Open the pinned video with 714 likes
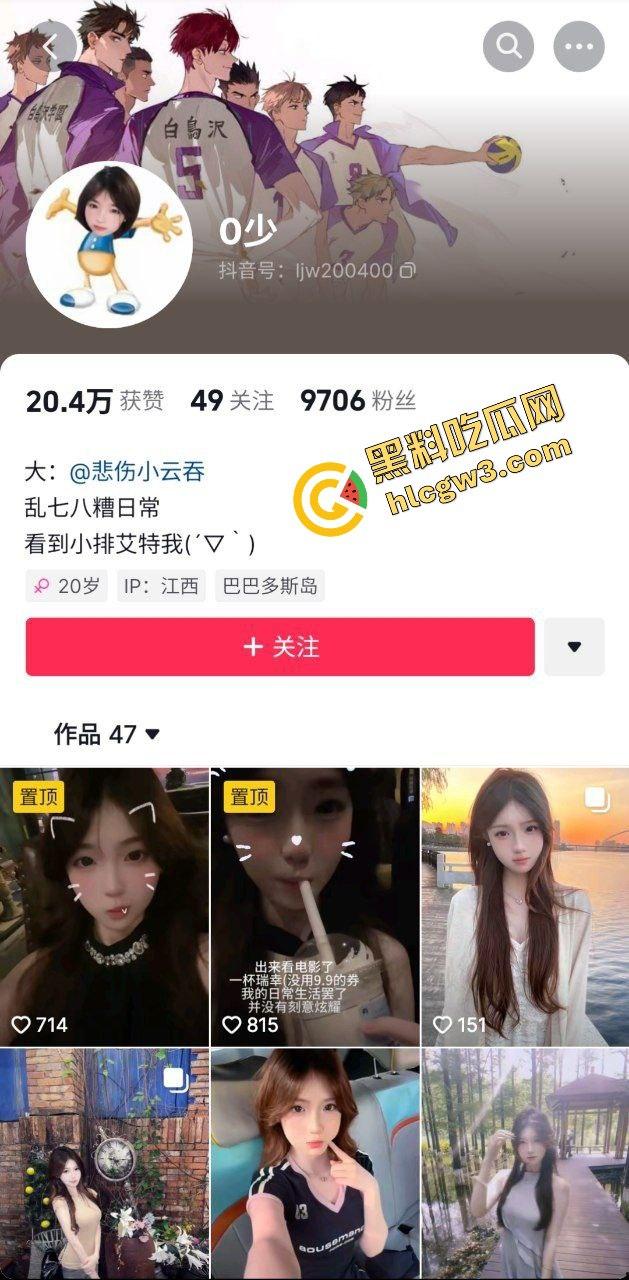Image resolution: width=629 pixels, height=1280 pixels. [x=104, y=906]
